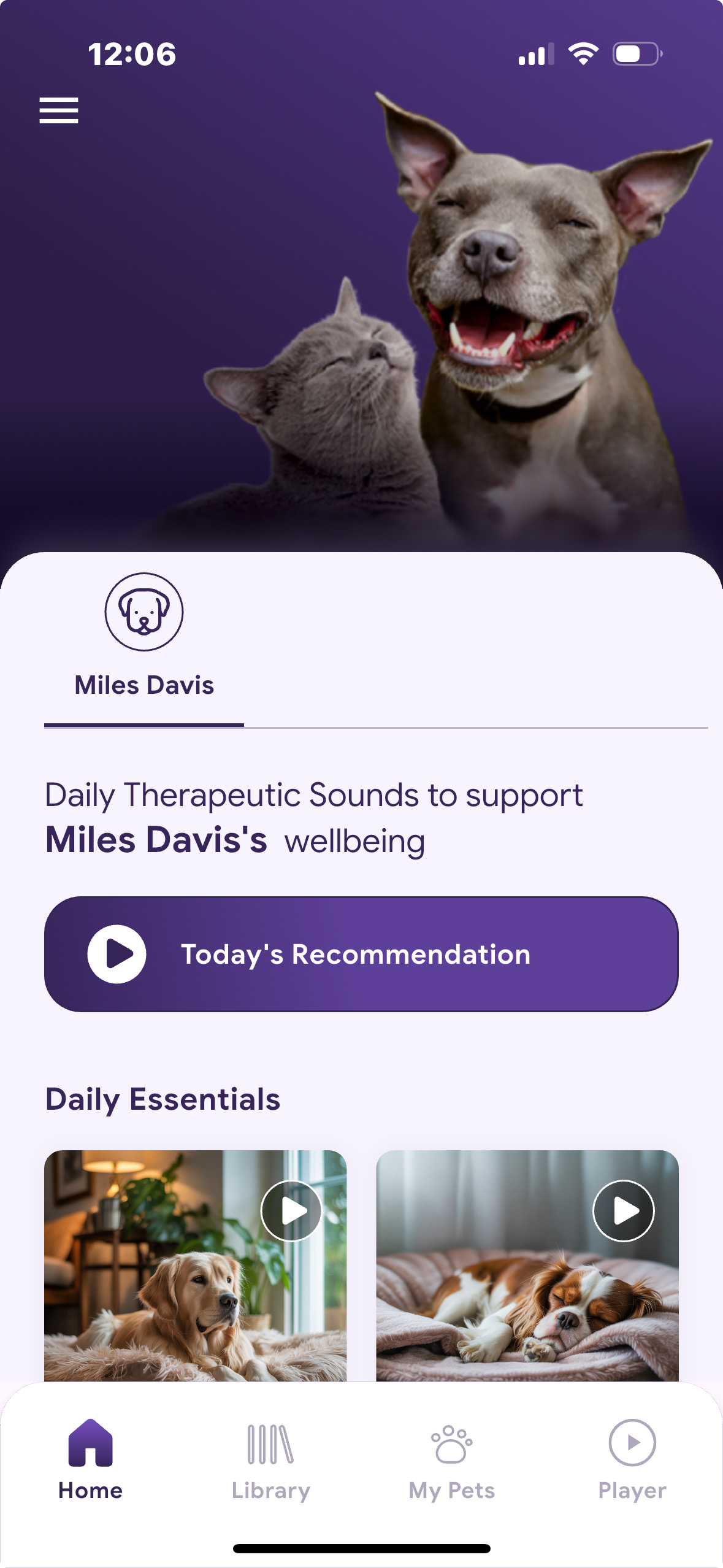Open the My Pets tab
The height and width of the screenshot is (1568, 723).
[x=451, y=1460]
